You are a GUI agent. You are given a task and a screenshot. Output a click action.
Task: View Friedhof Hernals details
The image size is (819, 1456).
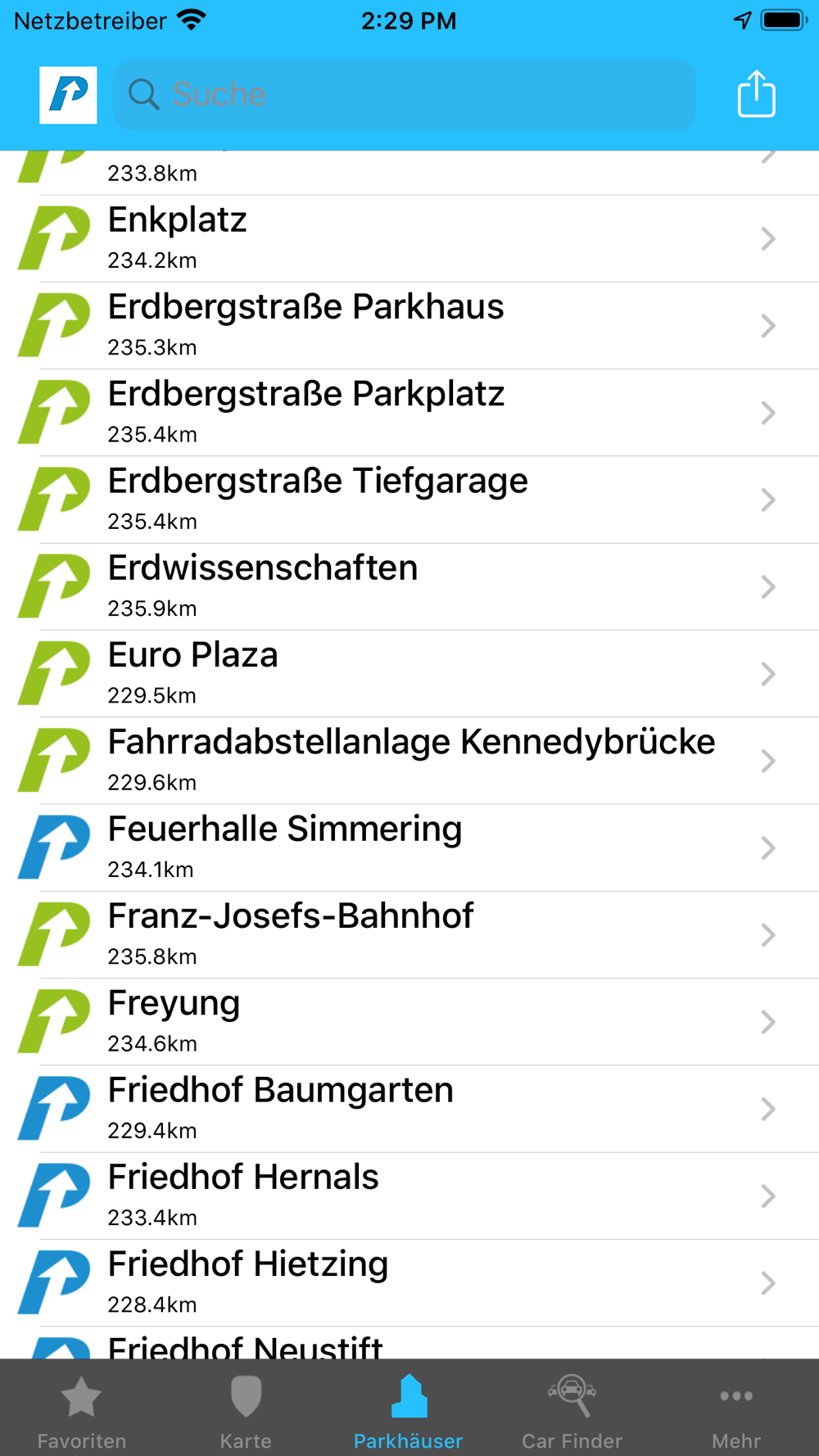pos(409,1196)
